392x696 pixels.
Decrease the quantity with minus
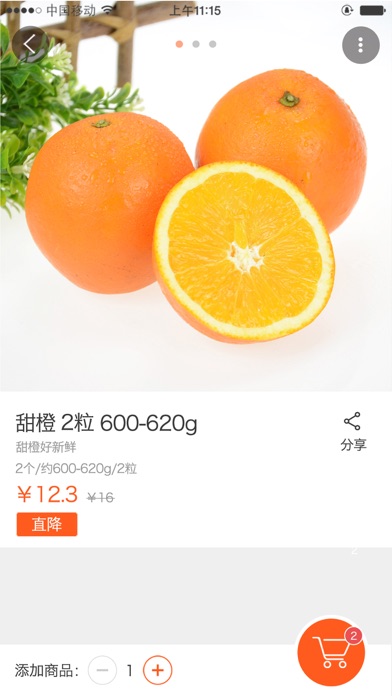pyautogui.click(x=102, y=670)
